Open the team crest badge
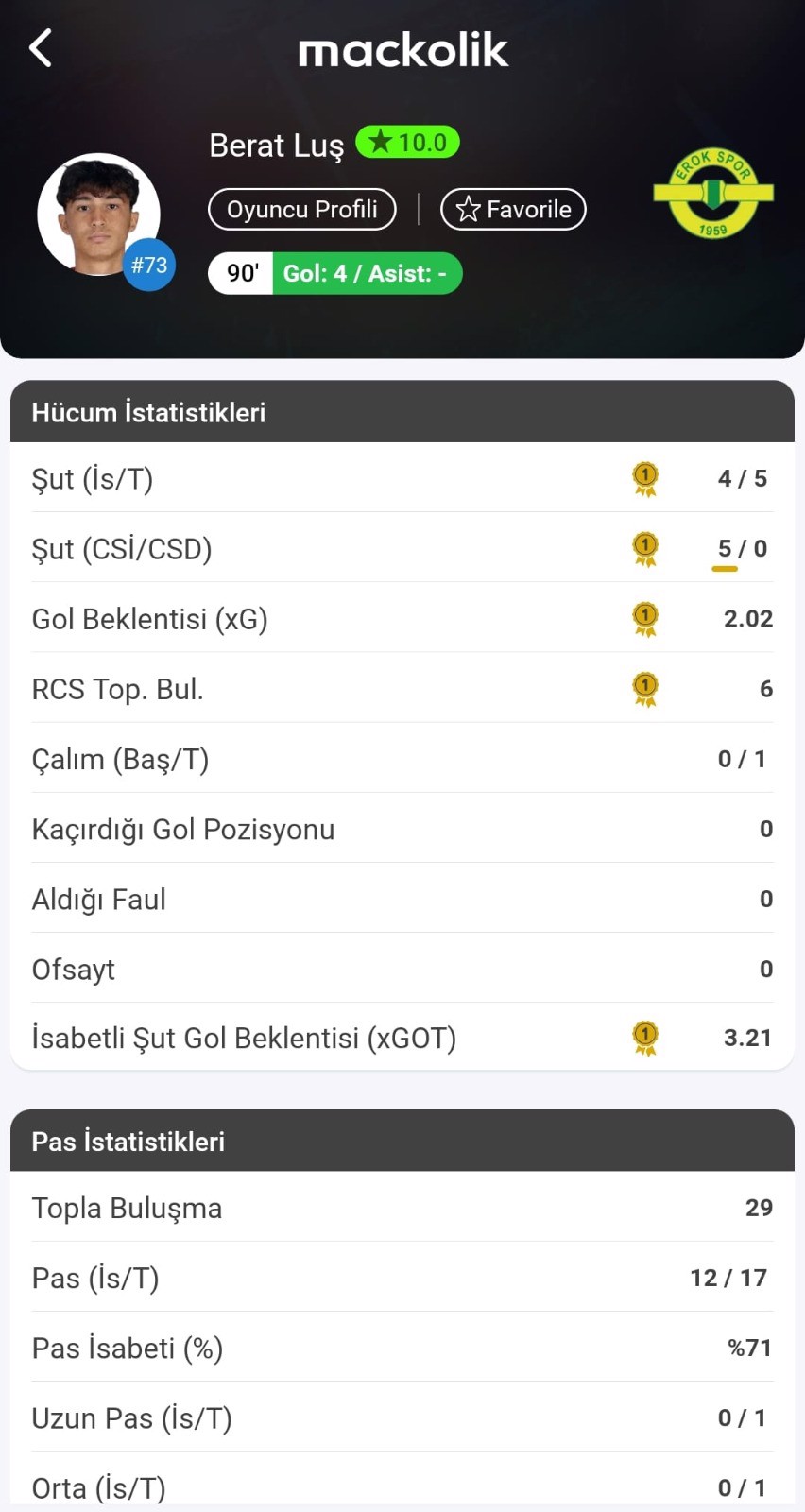The height and width of the screenshot is (1512, 805). tap(713, 194)
